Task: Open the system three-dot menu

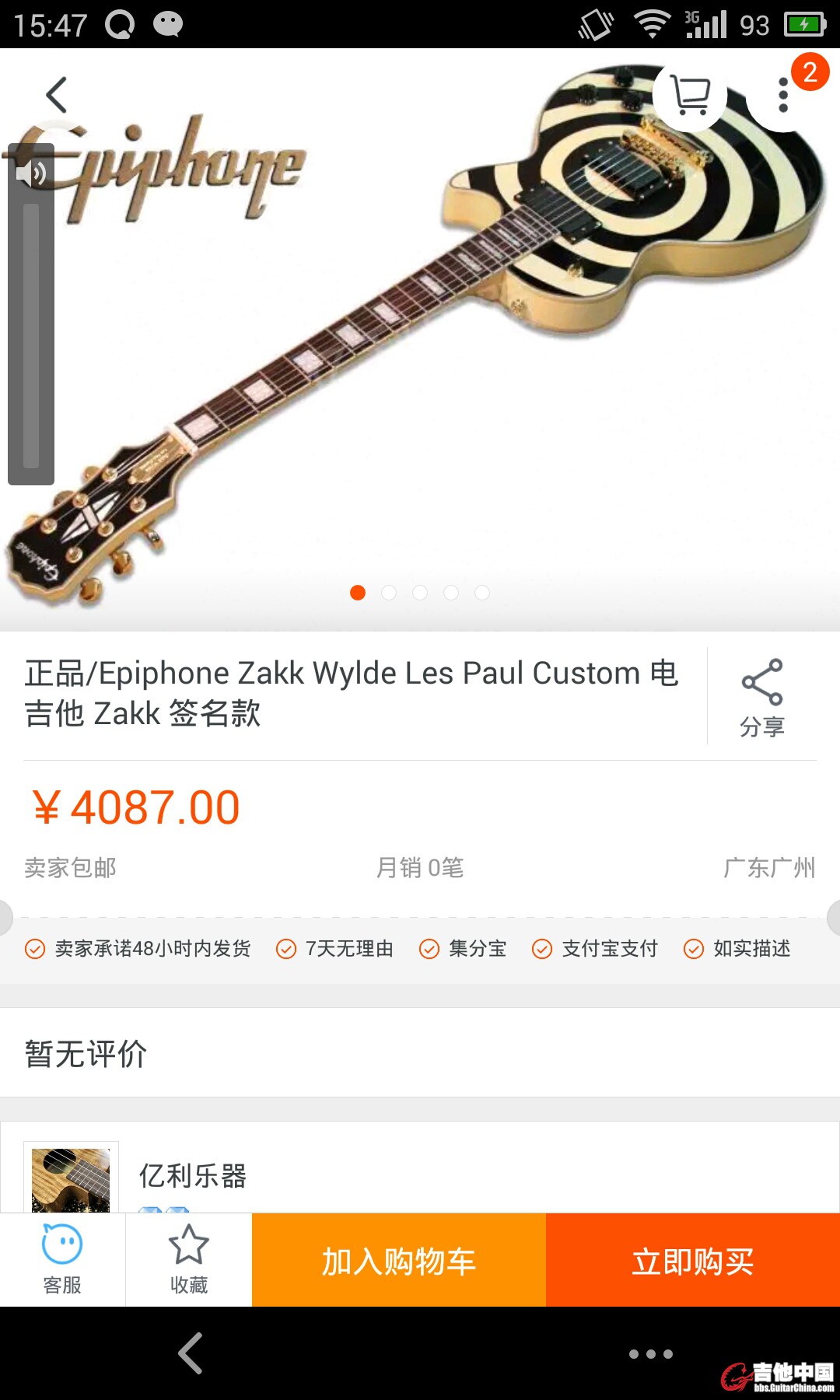Action: [x=650, y=1353]
